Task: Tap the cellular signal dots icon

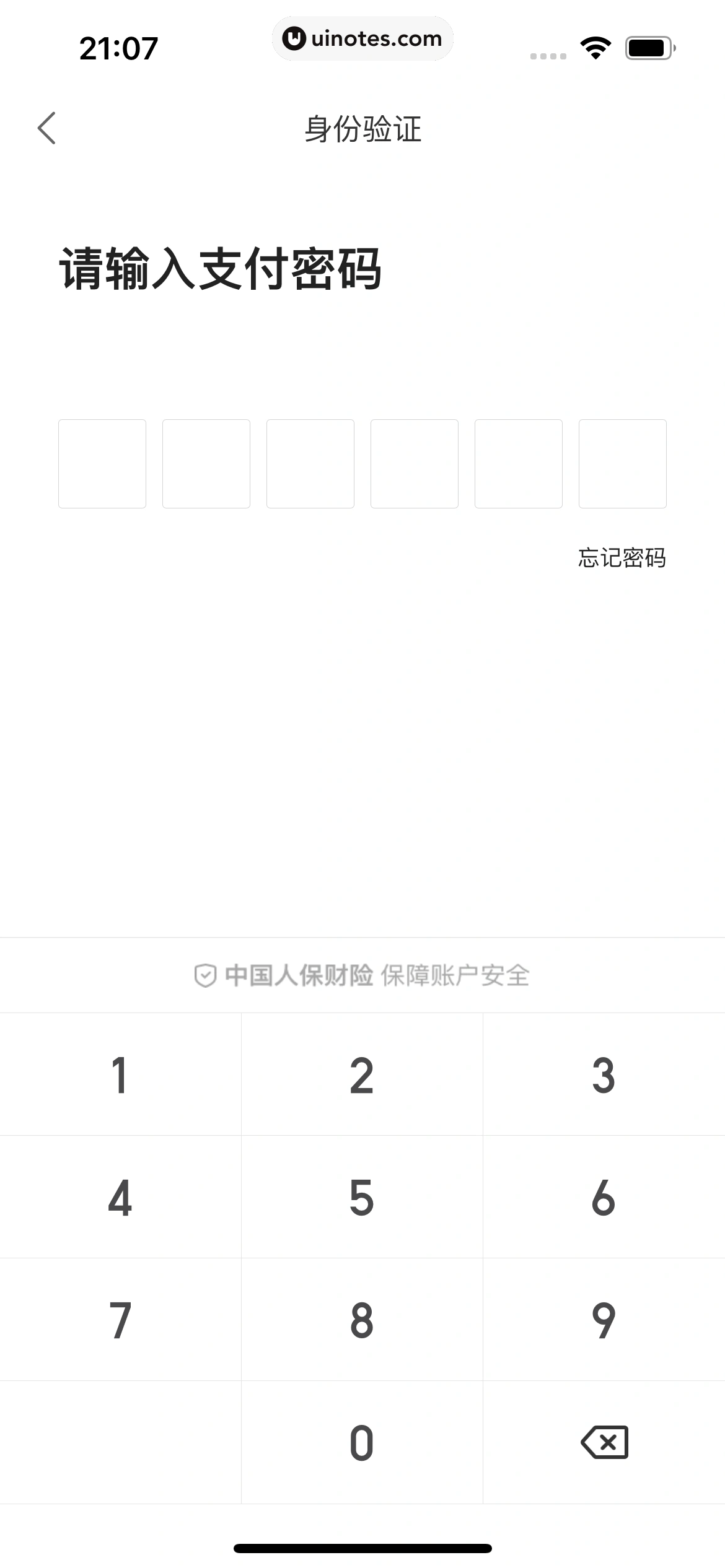Action: [x=548, y=56]
